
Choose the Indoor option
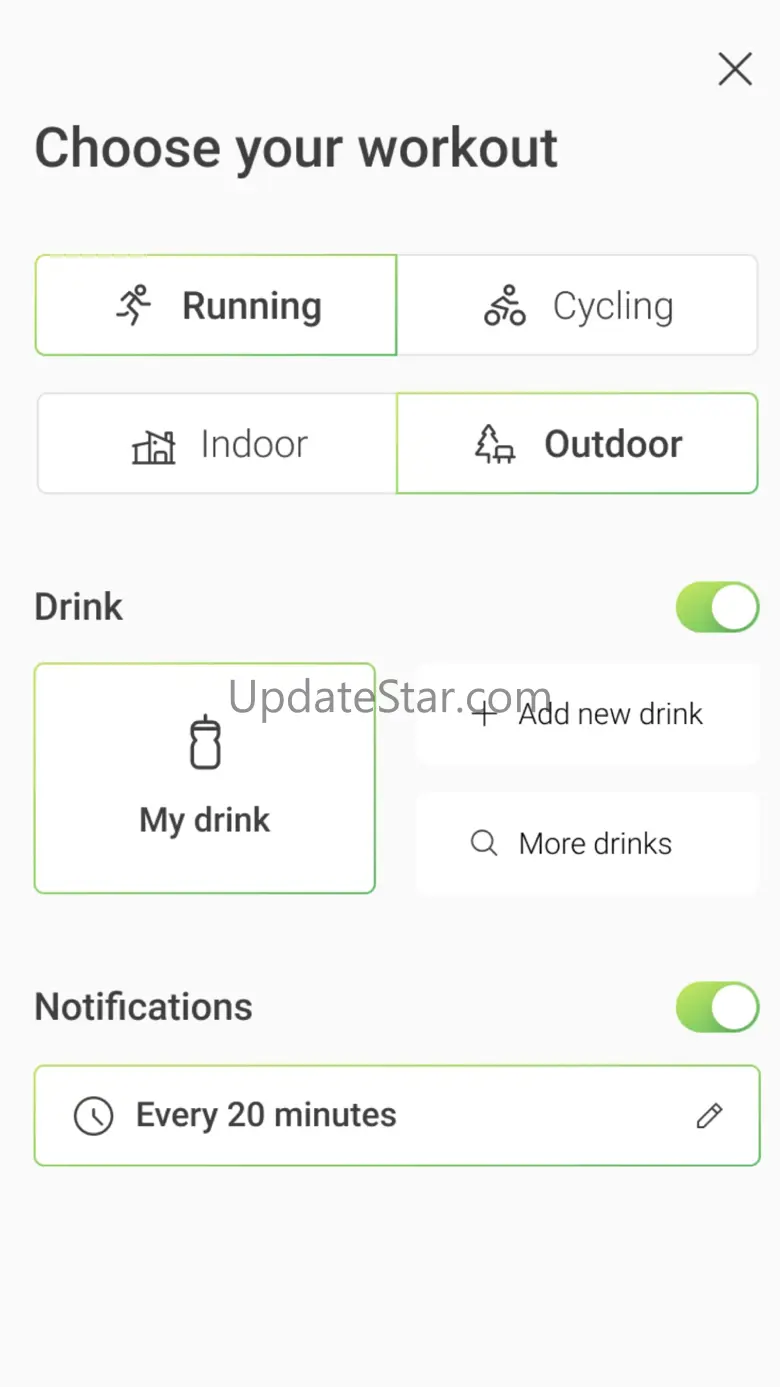tap(218, 444)
